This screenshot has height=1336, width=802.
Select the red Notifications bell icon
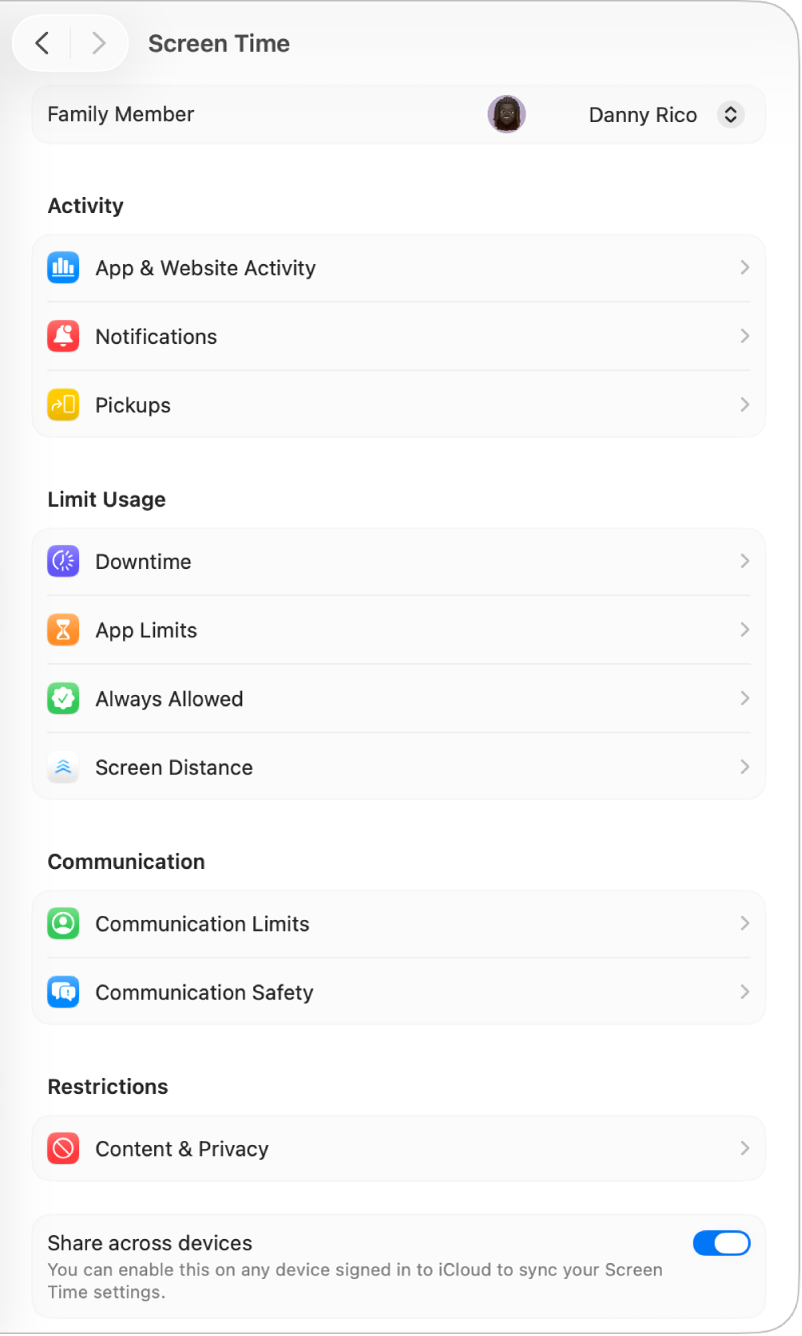coord(63,336)
